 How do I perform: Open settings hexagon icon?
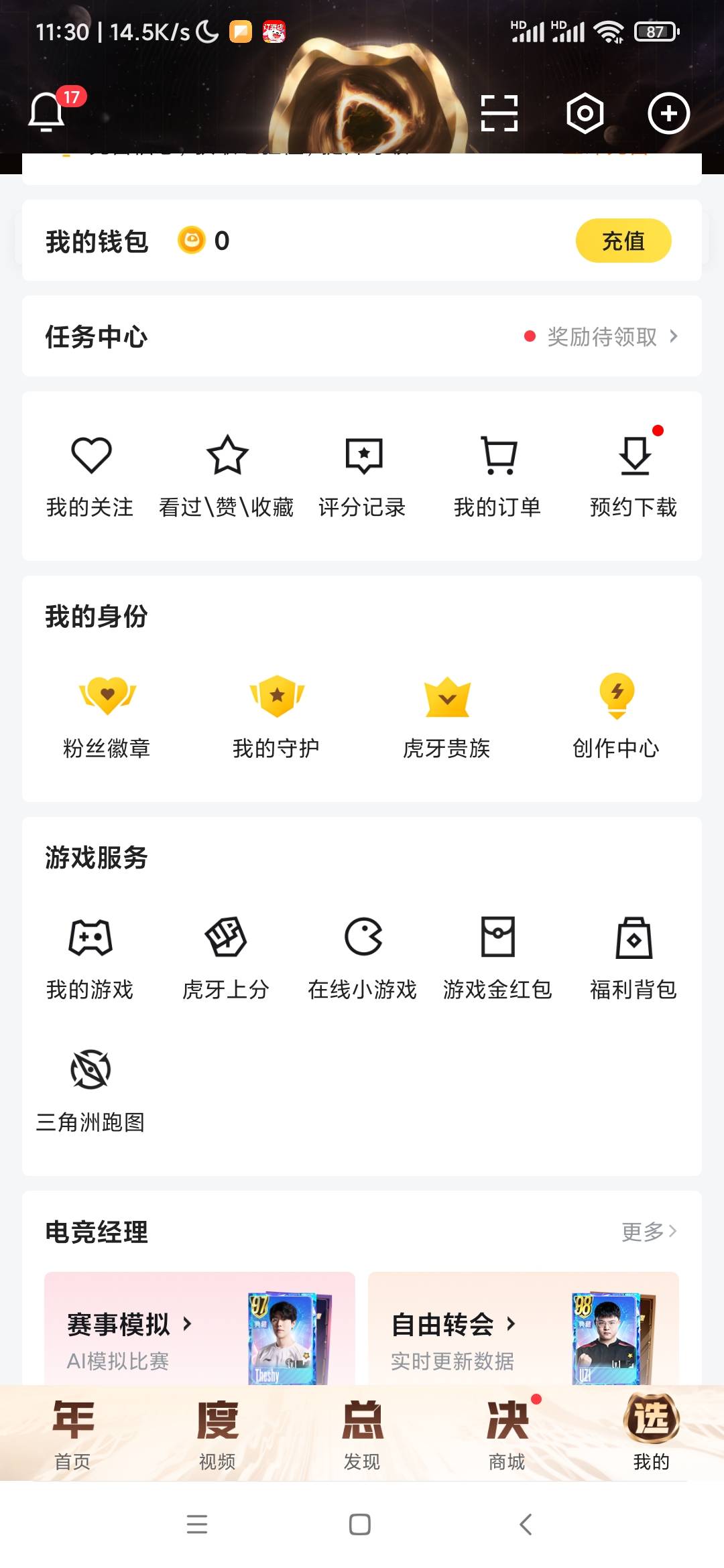tap(585, 113)
